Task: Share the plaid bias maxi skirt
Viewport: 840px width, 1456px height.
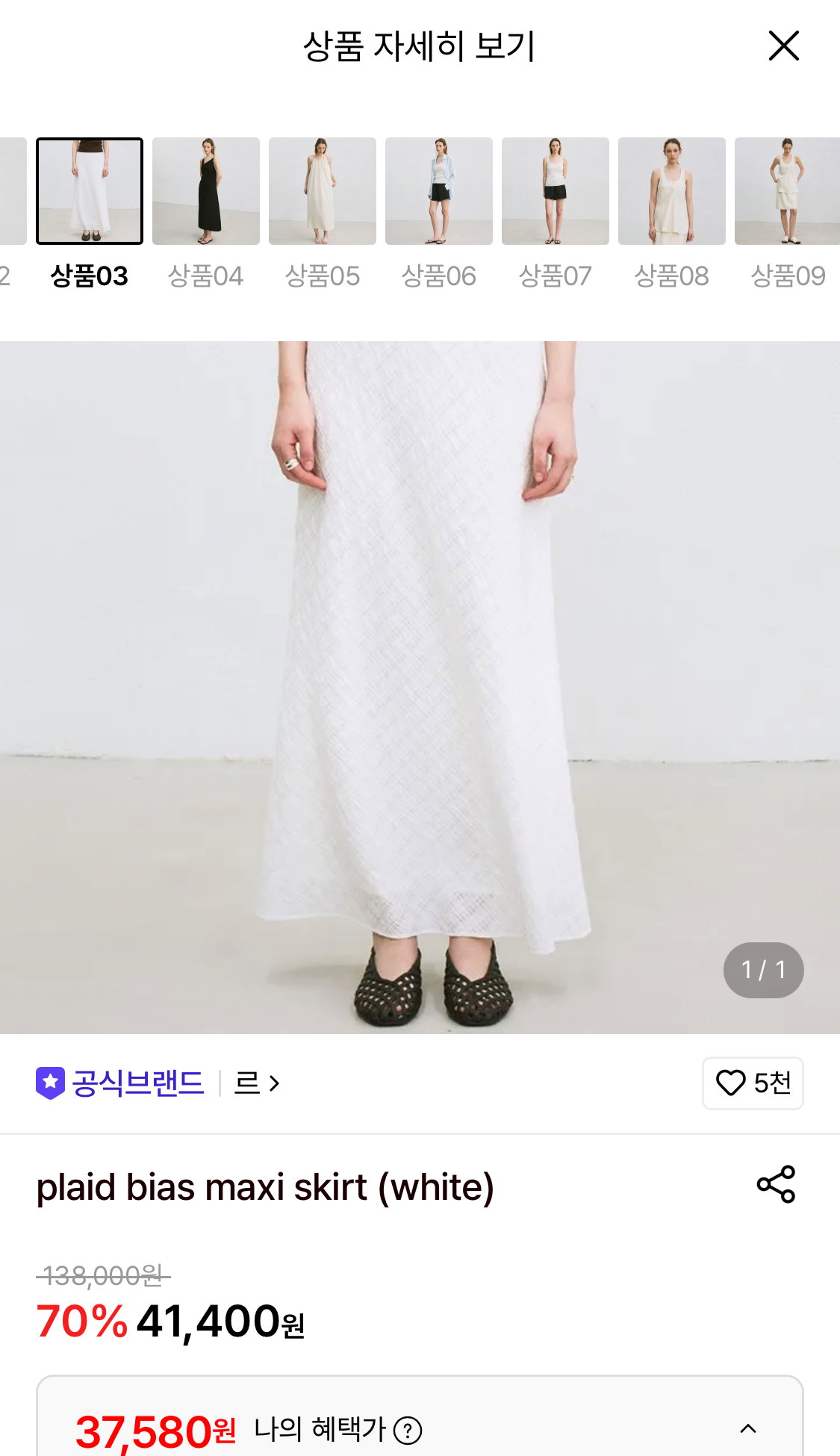Action: click(x=777, y=1184)
